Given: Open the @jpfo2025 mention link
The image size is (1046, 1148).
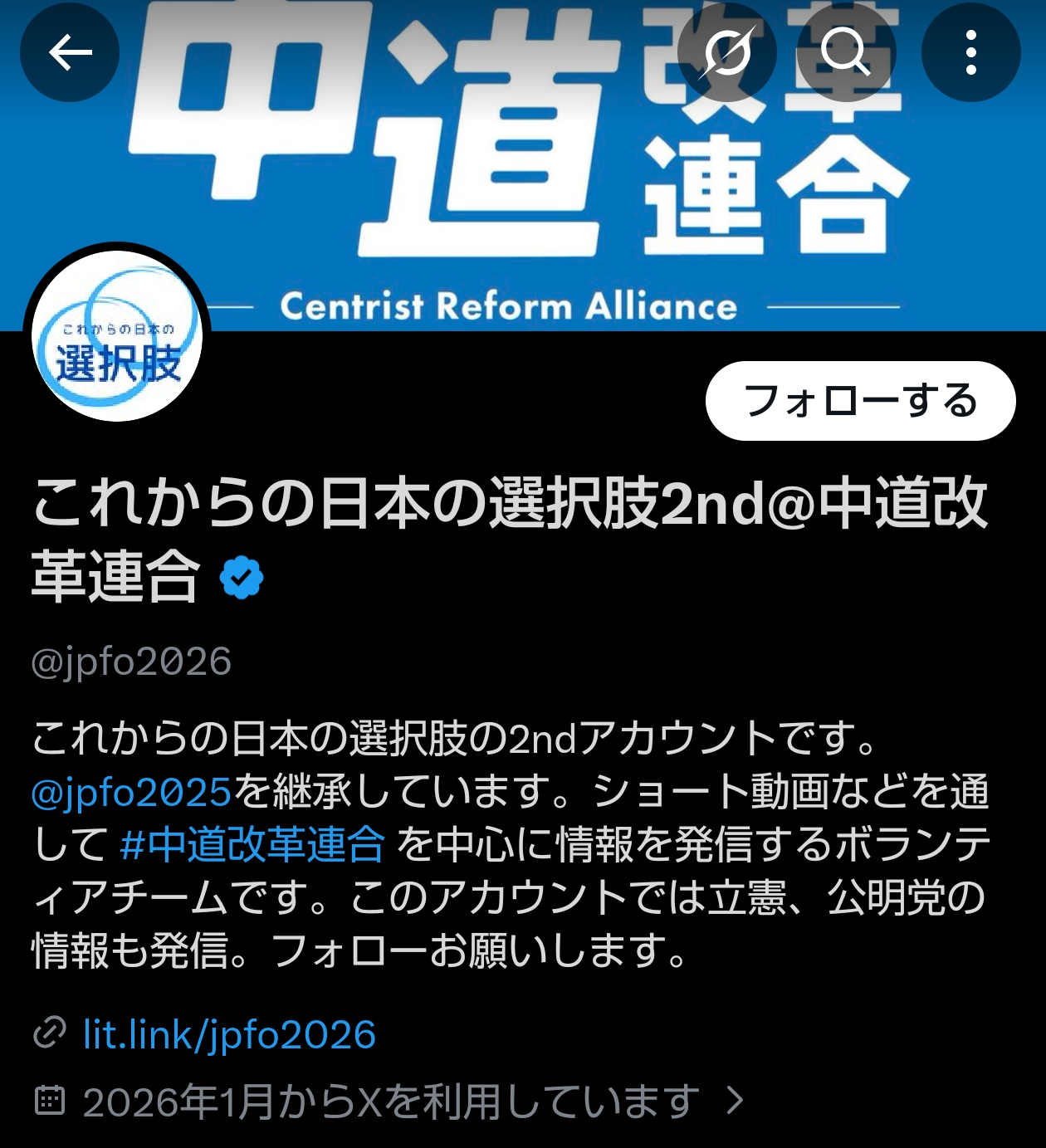Looking at the screenshot, I should 131,791.
